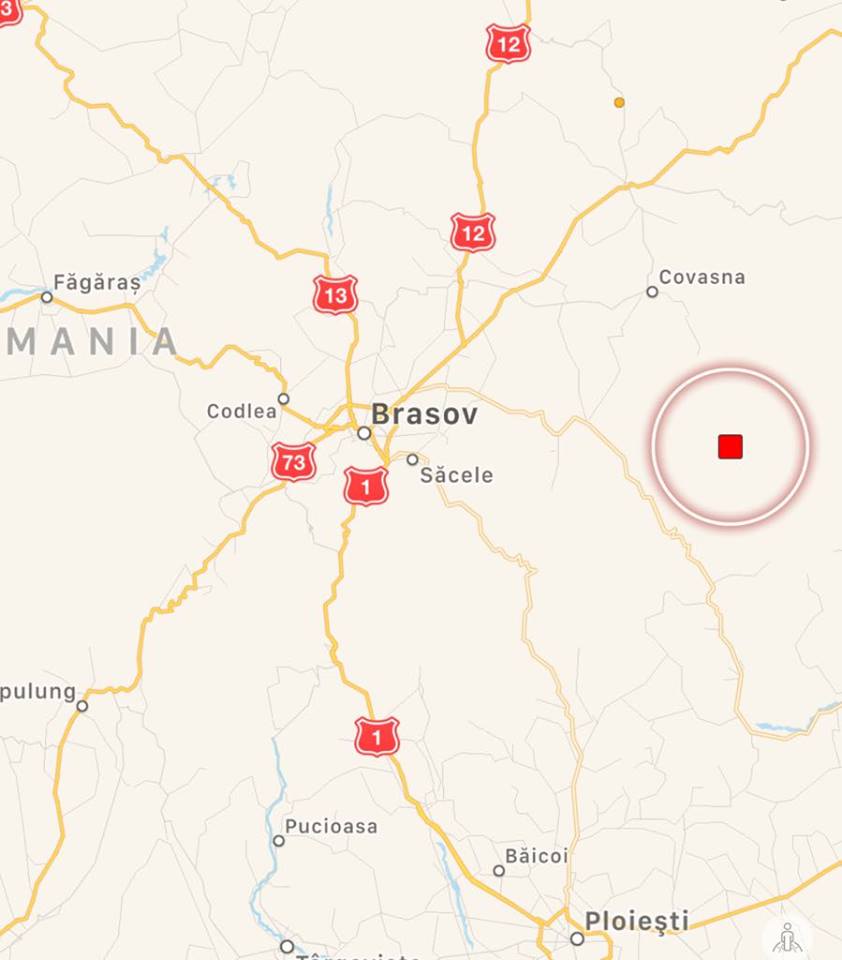Select the small orange dot marker
This screenshot has height=960, width=842.
[x=619, y=102]
